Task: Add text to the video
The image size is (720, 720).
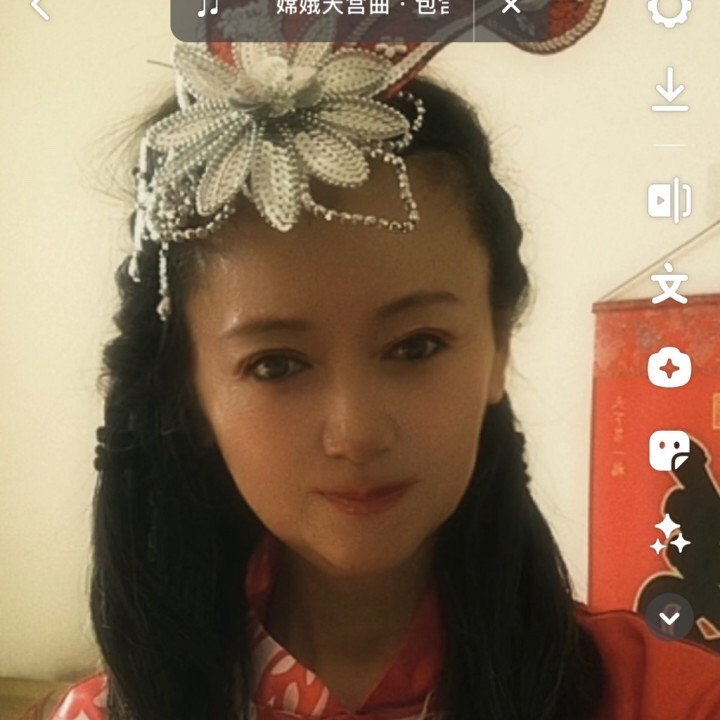Action: pos(669,285)
